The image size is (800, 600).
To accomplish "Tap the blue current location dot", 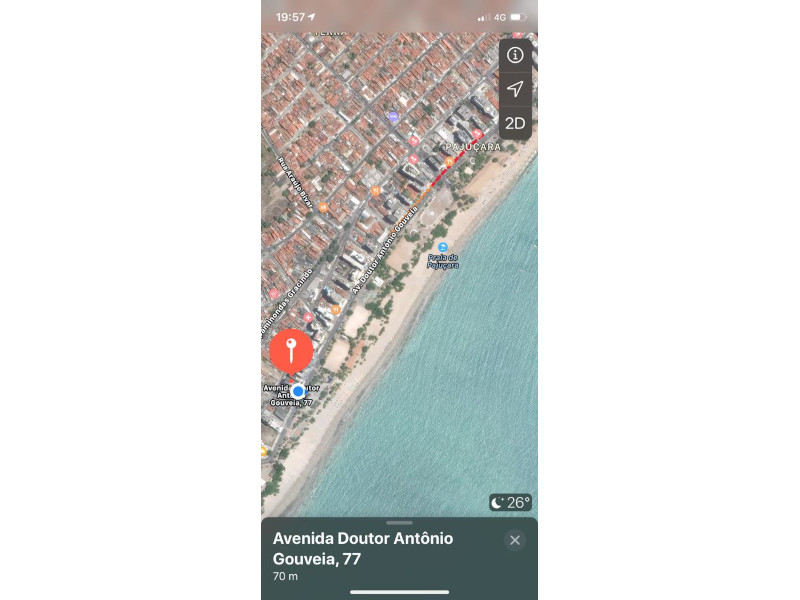I will click(x=298, y=391).
